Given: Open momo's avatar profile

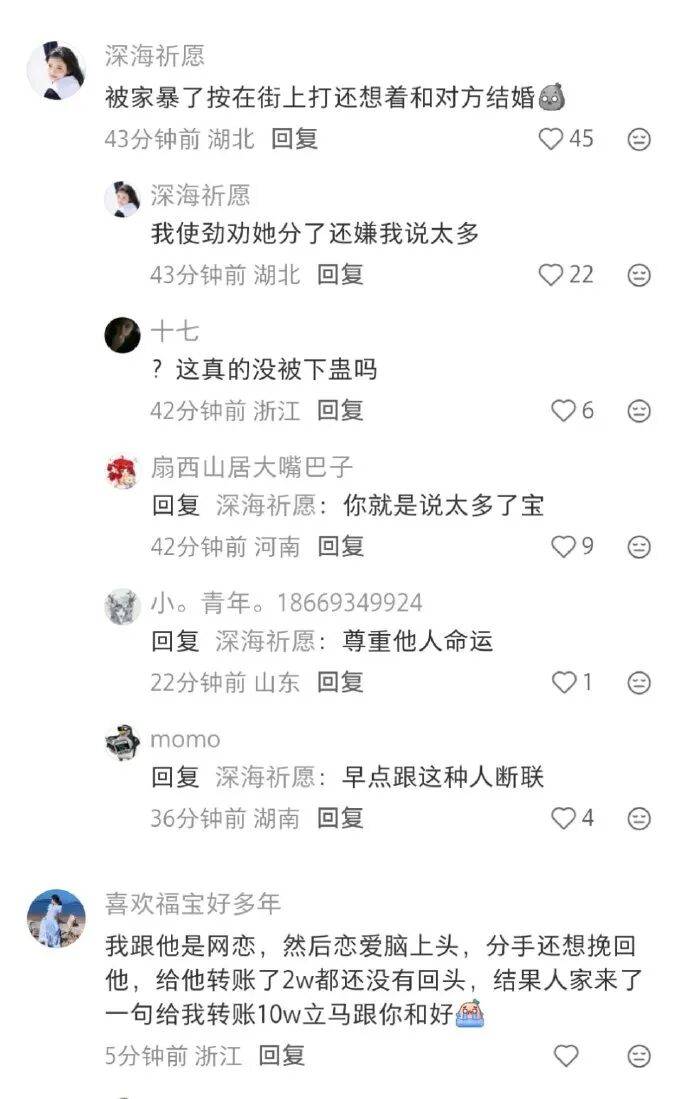Looking at the screenshot, I should [122, 743].
